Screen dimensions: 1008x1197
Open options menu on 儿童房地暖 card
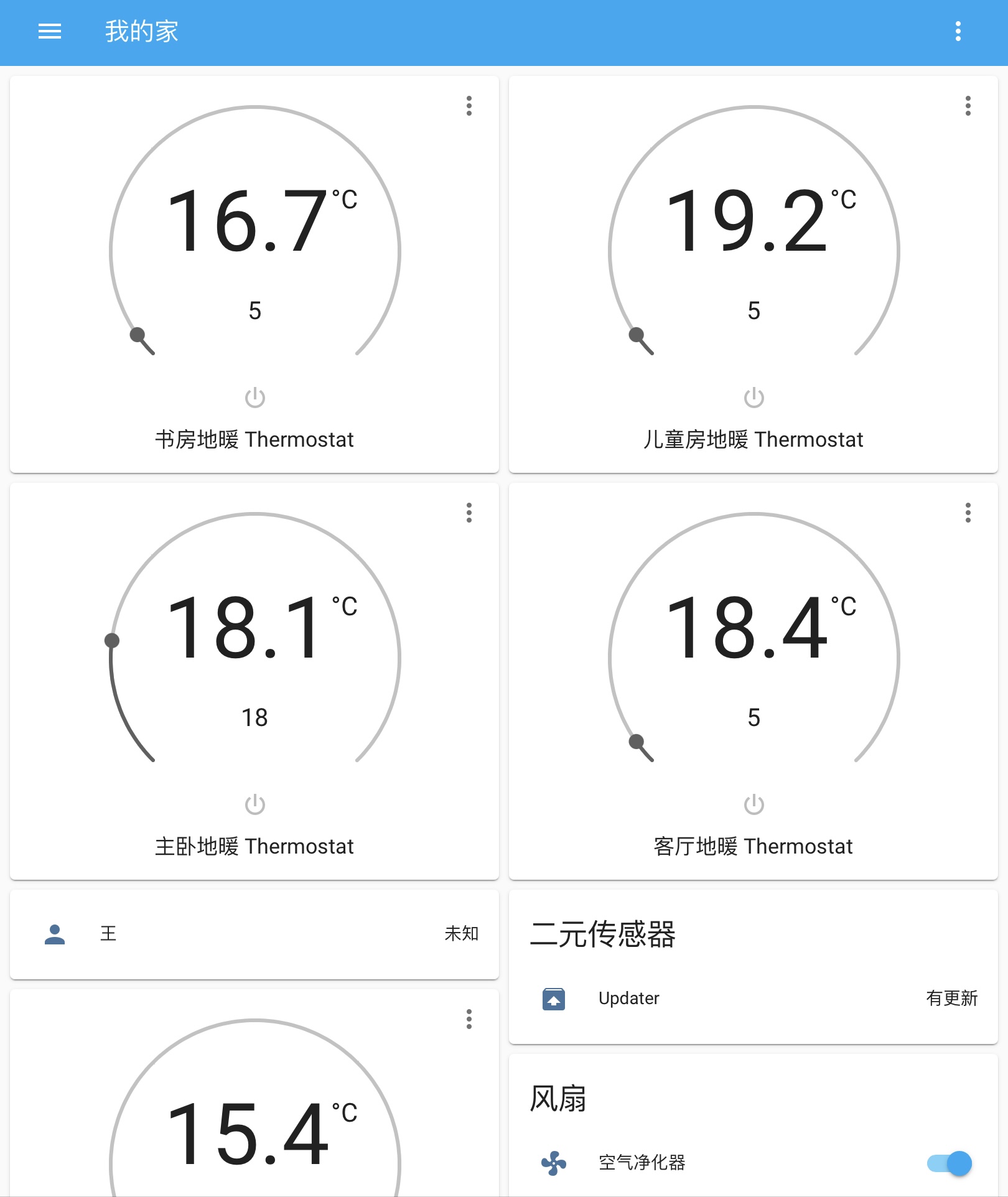[968, 106]
